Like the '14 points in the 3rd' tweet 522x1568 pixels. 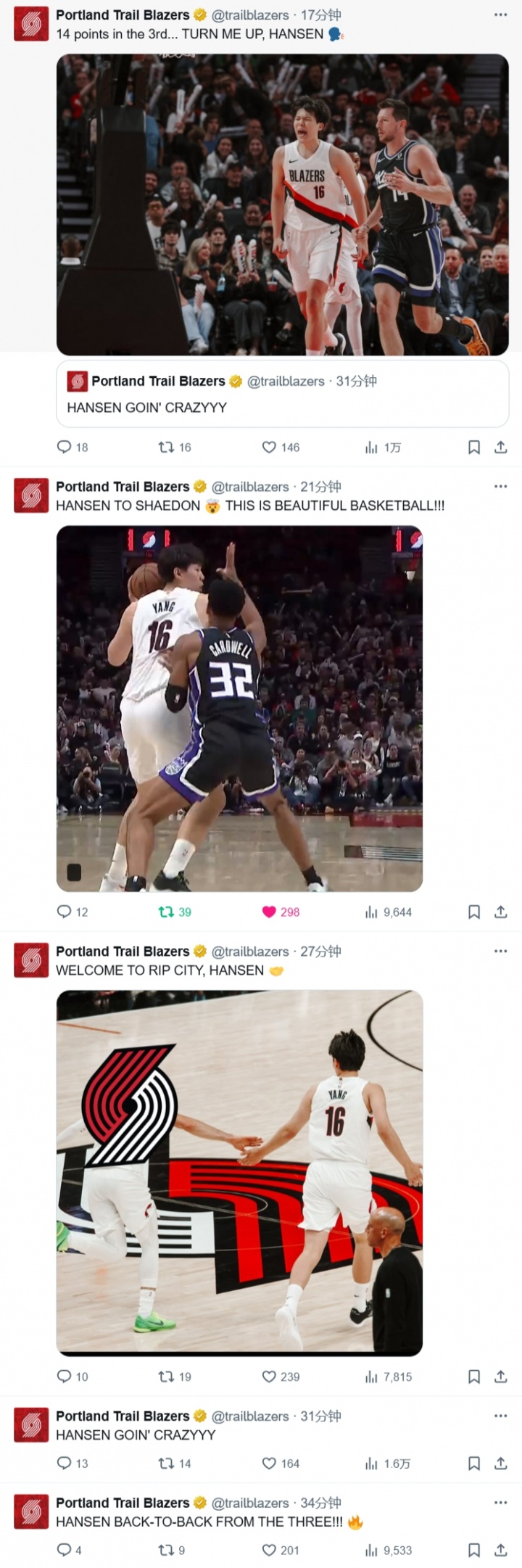(x=269, y=447)
